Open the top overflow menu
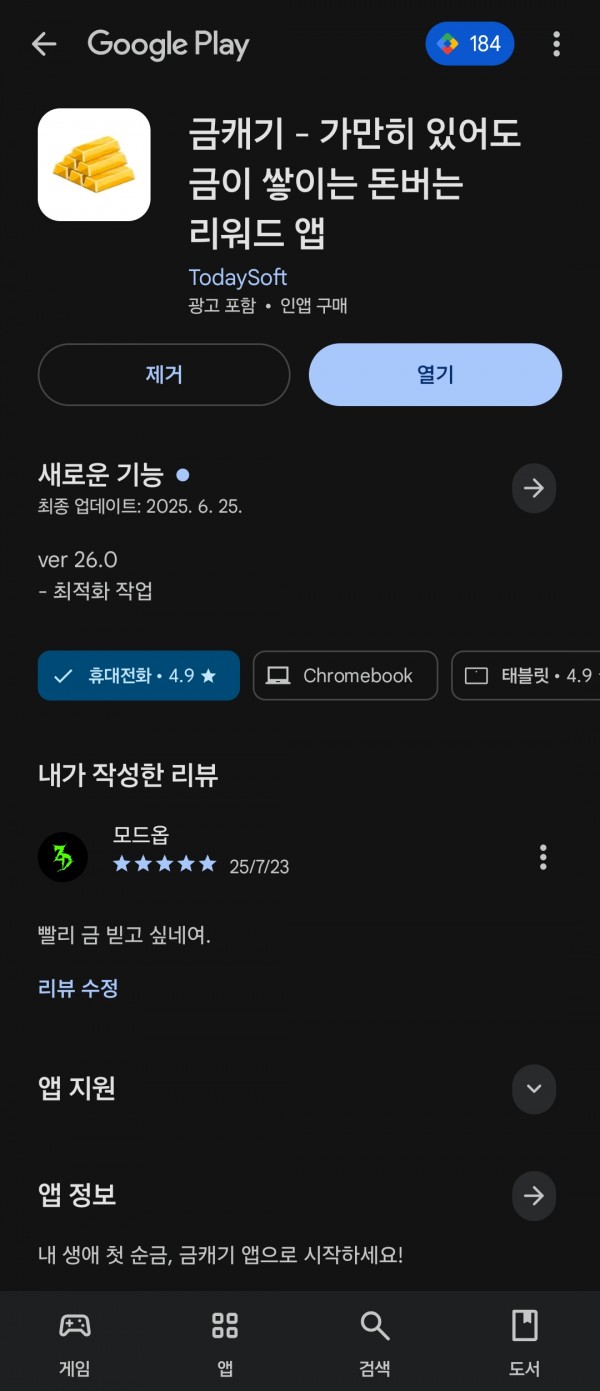 [556, 44]
